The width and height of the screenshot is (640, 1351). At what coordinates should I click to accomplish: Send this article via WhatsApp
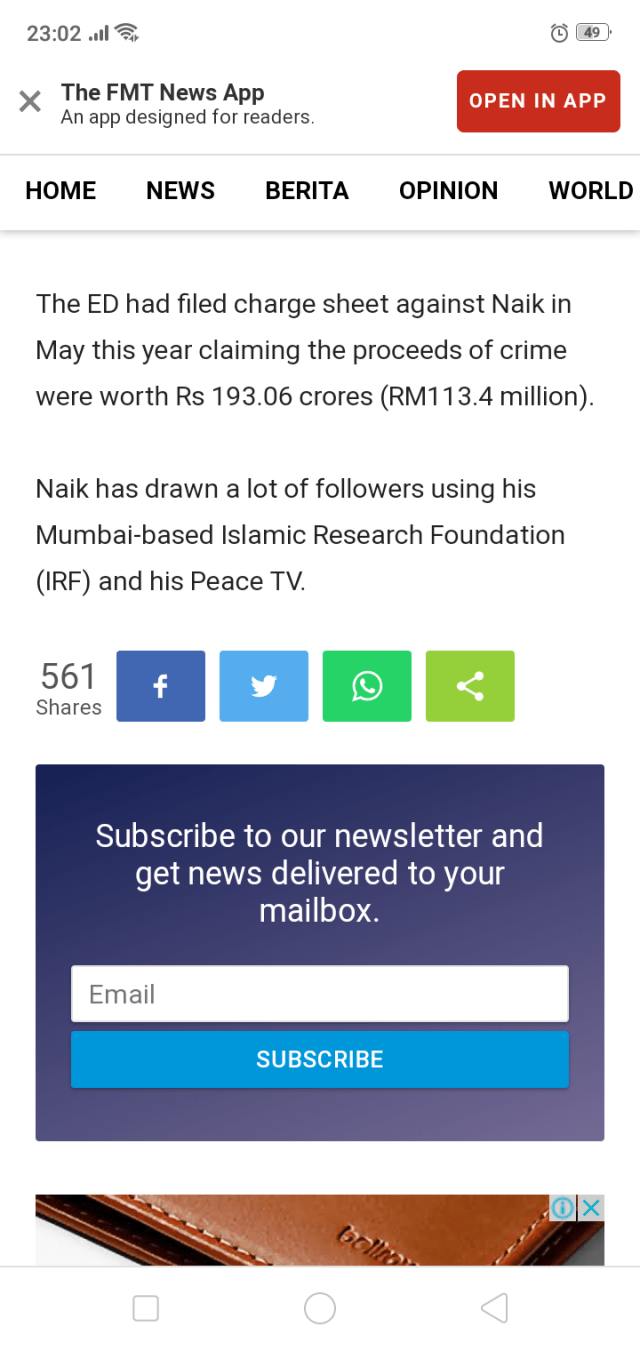tap(367, 686)
